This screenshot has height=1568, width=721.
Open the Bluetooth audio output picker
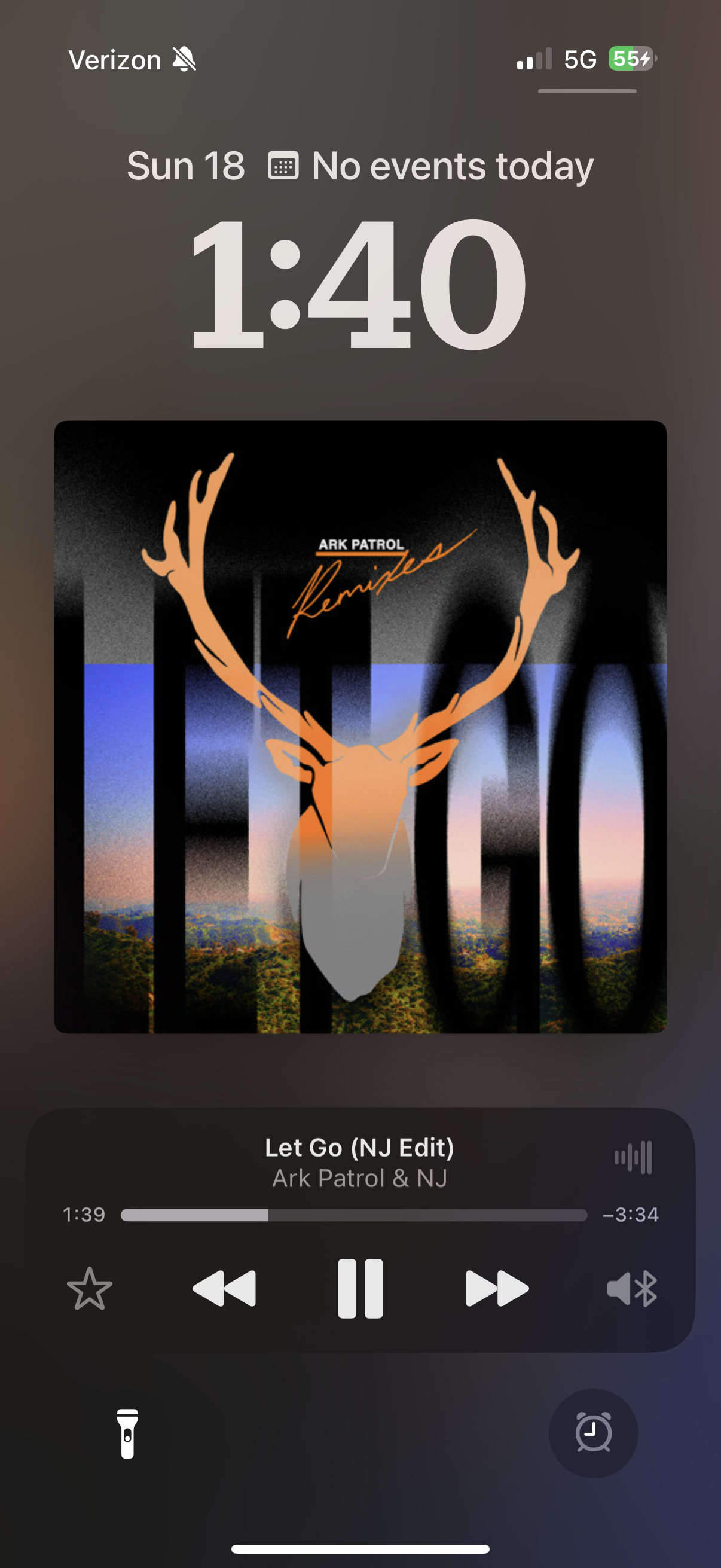[632, 1288]
